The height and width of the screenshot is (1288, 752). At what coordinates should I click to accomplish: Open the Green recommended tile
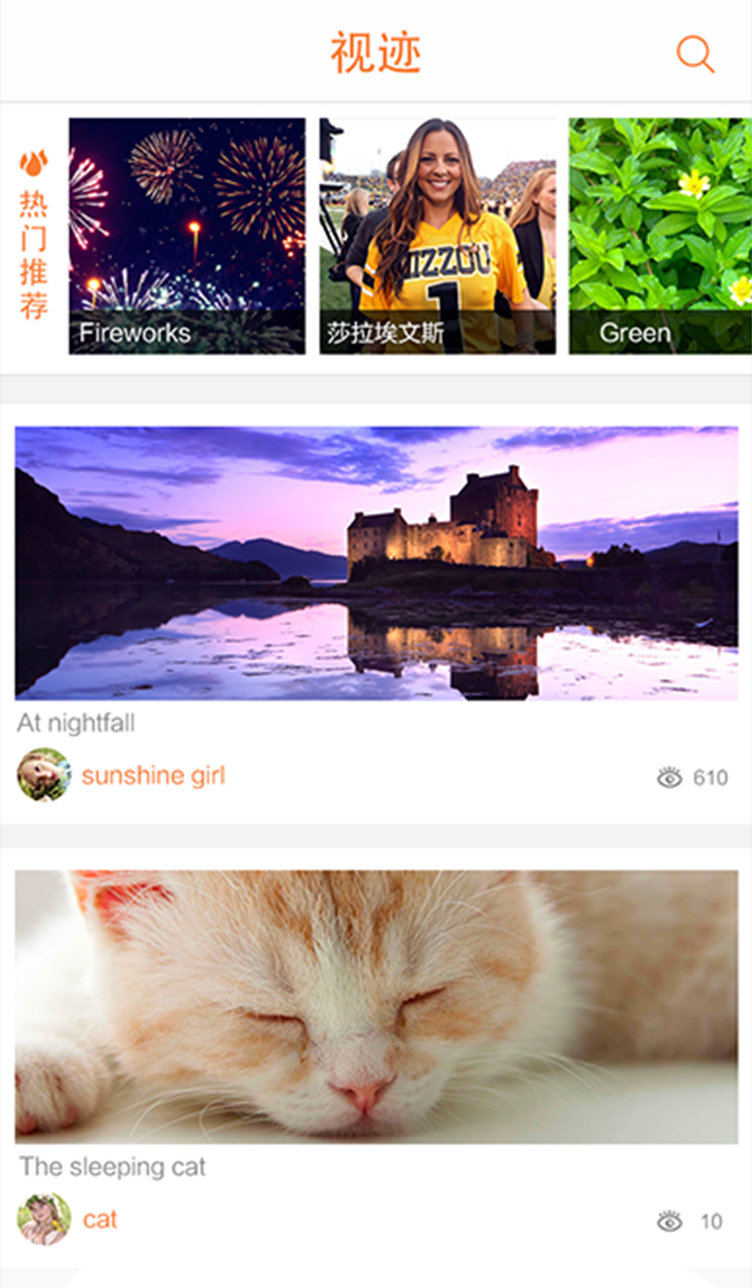tap(660, 236)
